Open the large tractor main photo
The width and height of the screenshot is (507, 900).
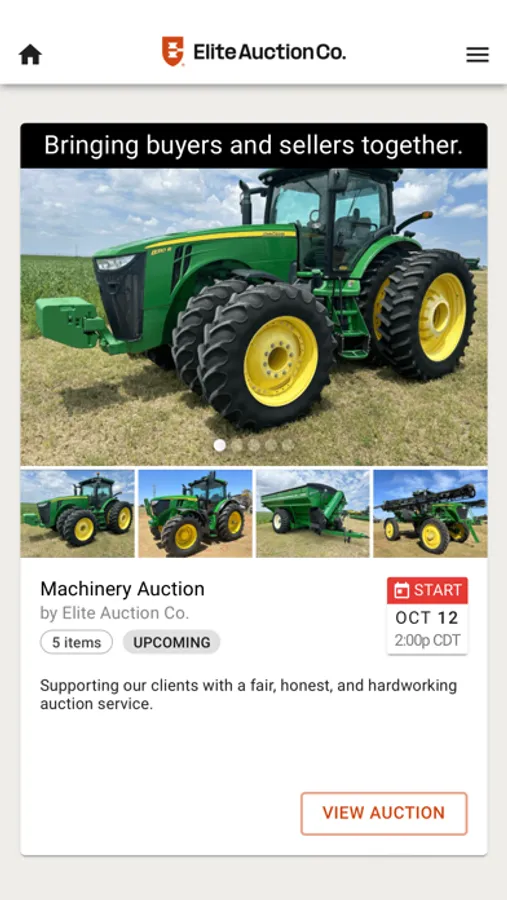[x=254, y=317]
